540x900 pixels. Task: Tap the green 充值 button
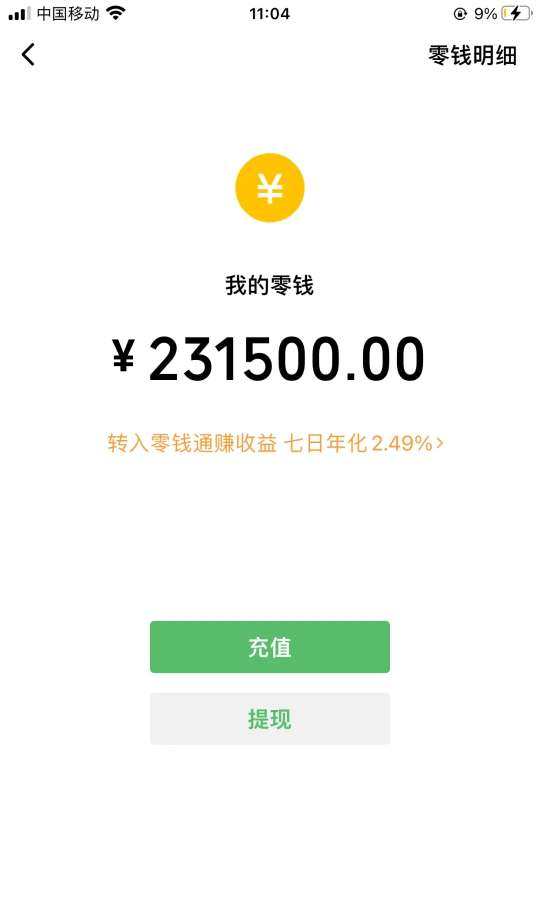click(270, 647)
